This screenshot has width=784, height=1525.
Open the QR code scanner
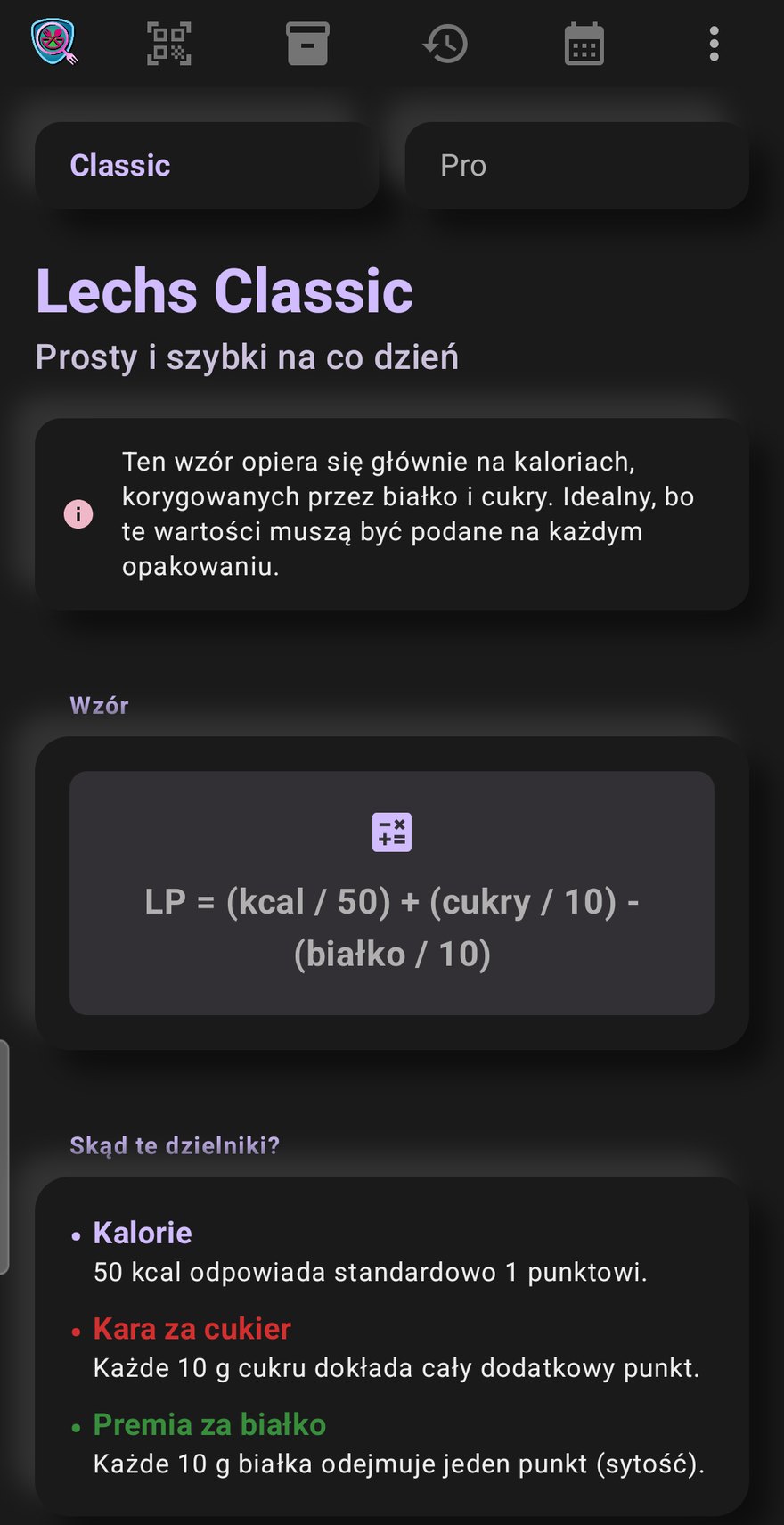[169, 44]
